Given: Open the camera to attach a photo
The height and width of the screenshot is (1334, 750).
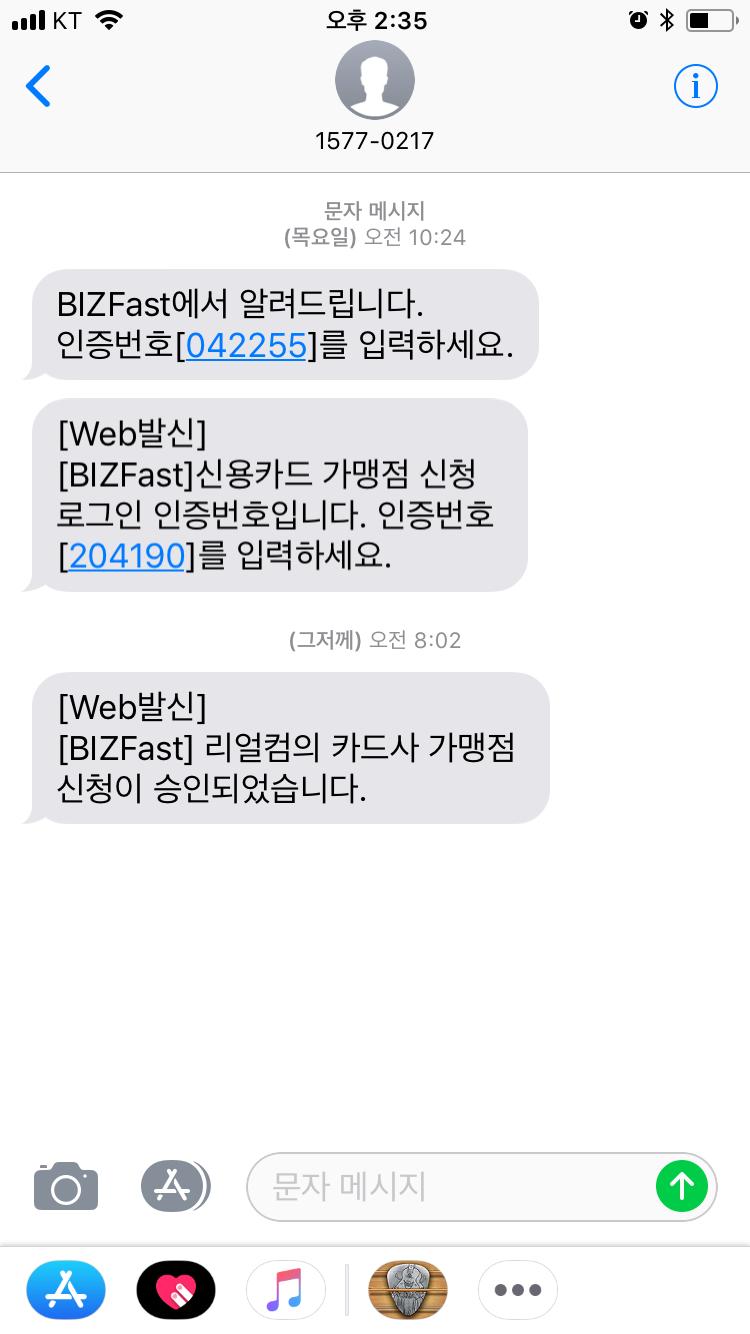Looking at the screenshot, I should pos(66,1187).
